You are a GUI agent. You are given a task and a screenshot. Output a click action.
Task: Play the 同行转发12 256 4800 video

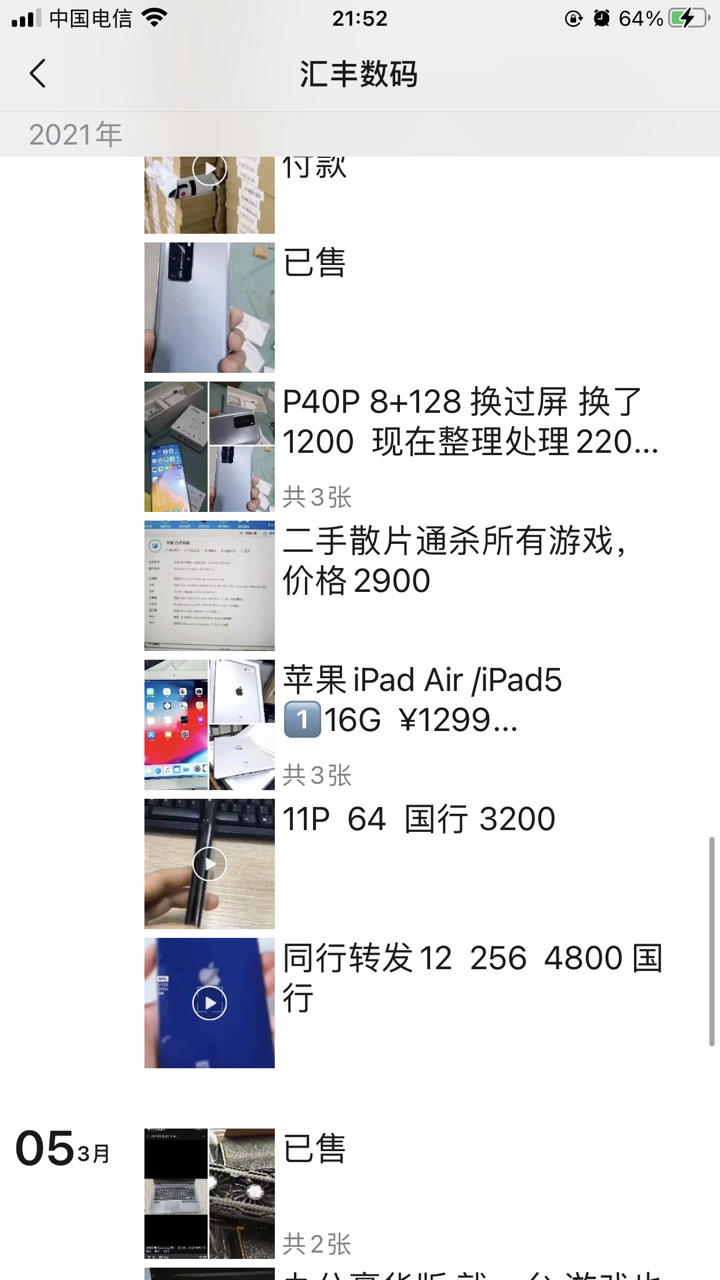tap(209, 1003)
